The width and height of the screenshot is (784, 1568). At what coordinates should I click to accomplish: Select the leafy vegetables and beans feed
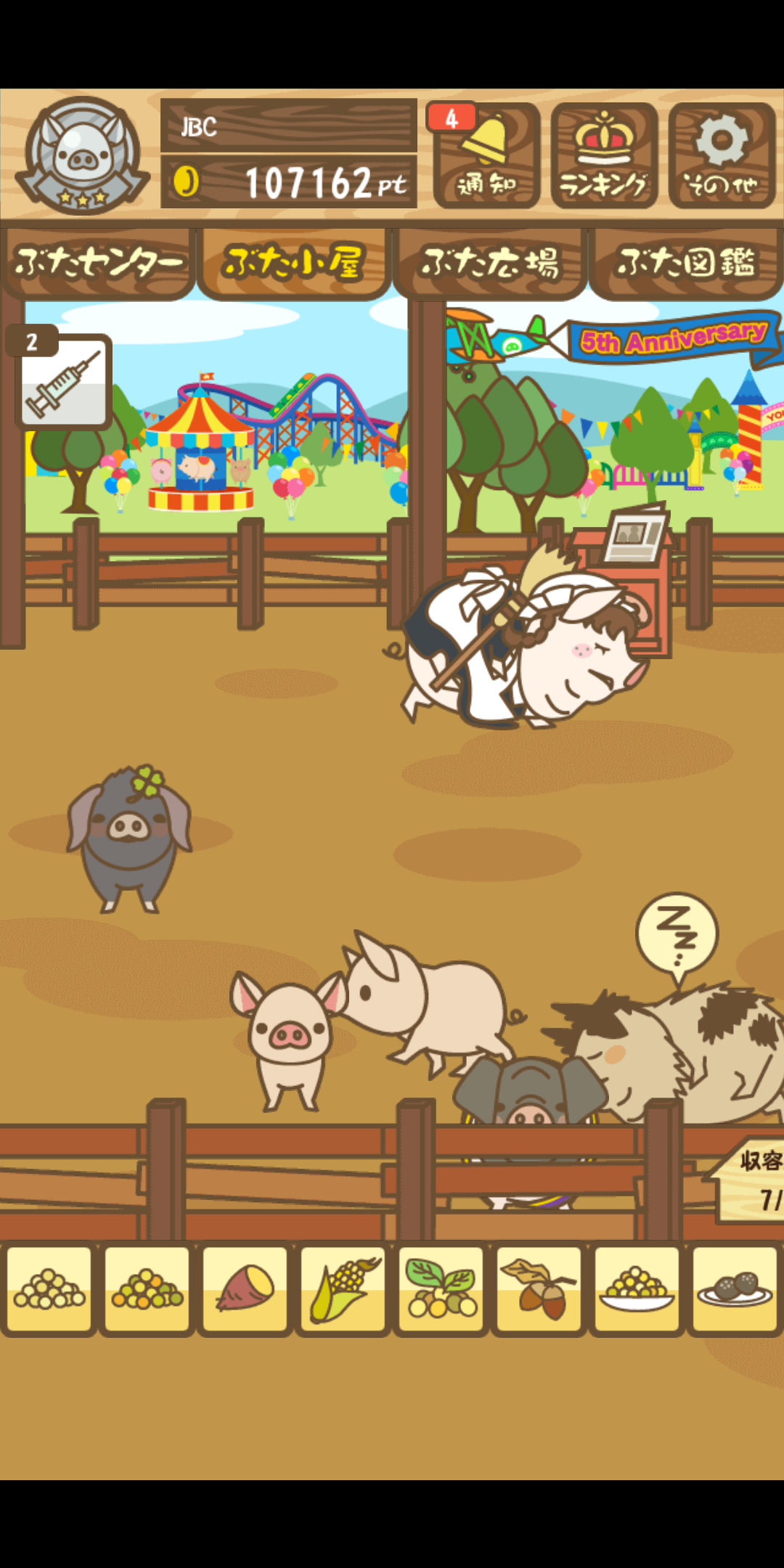[441, 1289]
